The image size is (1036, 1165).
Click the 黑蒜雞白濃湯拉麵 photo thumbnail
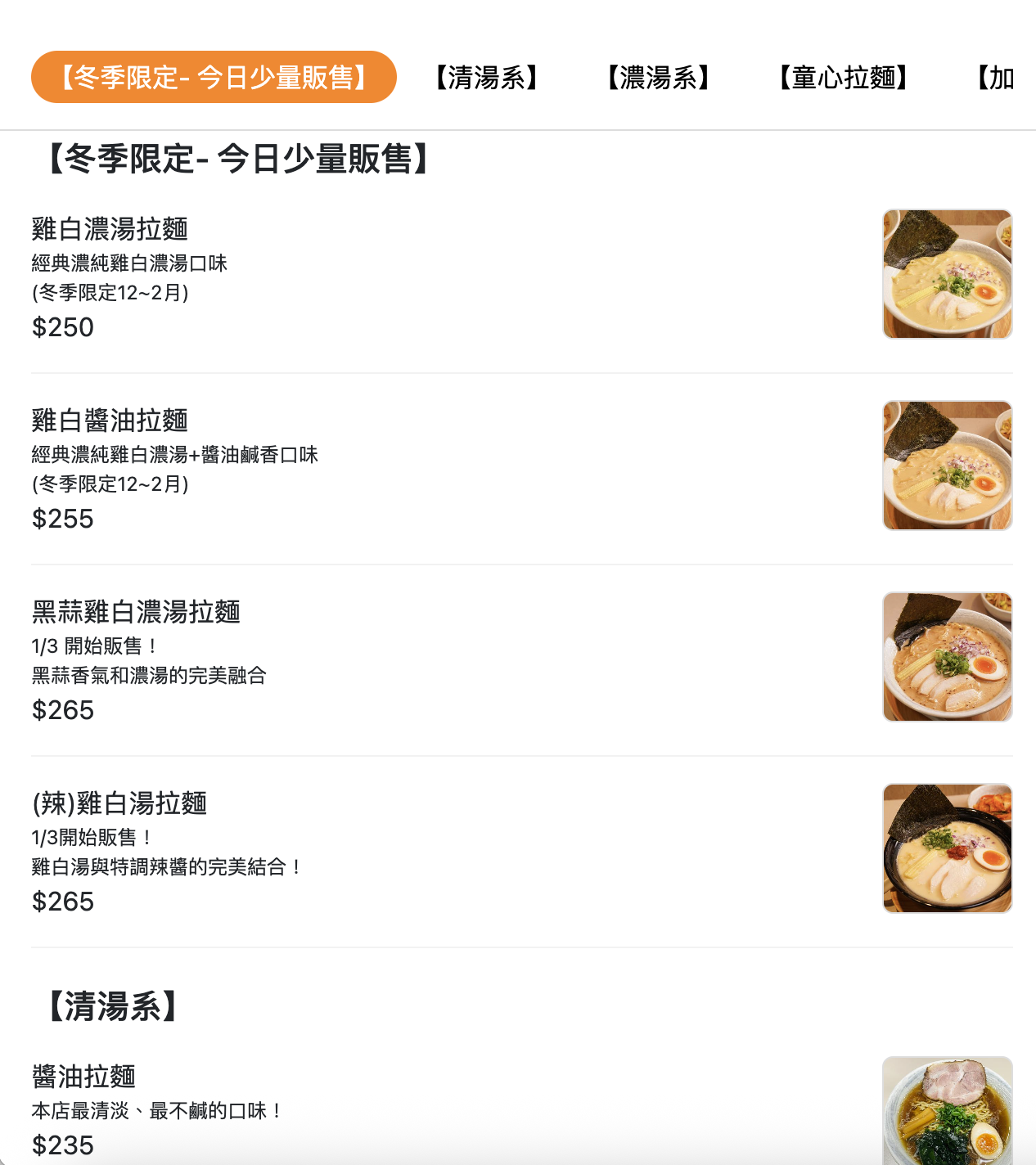(x=947, y=656)
